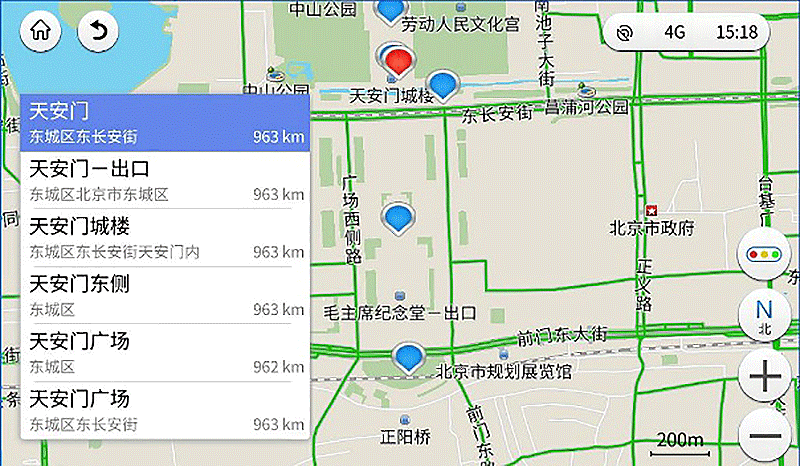Open 天安门广场 in 东城区, 962 km
The image size is (800, 466).
(x=166, y=353)
